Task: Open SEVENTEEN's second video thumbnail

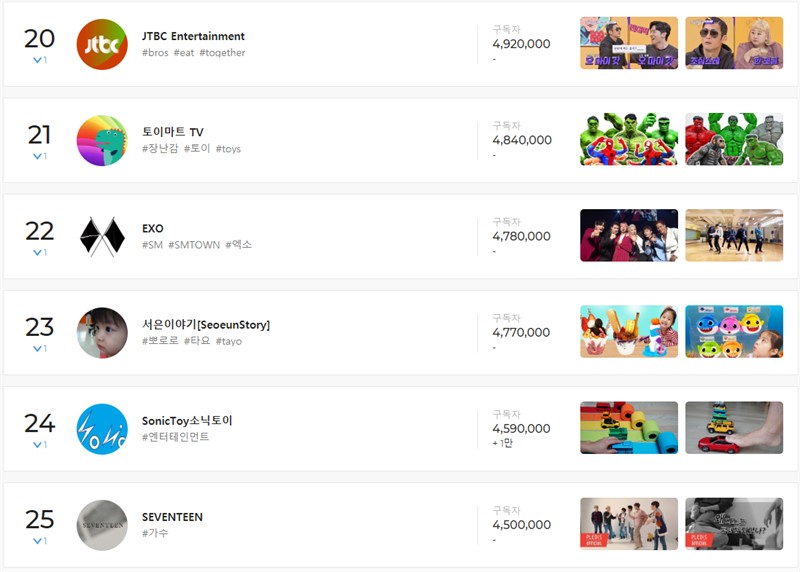Action: click(733, 523)
